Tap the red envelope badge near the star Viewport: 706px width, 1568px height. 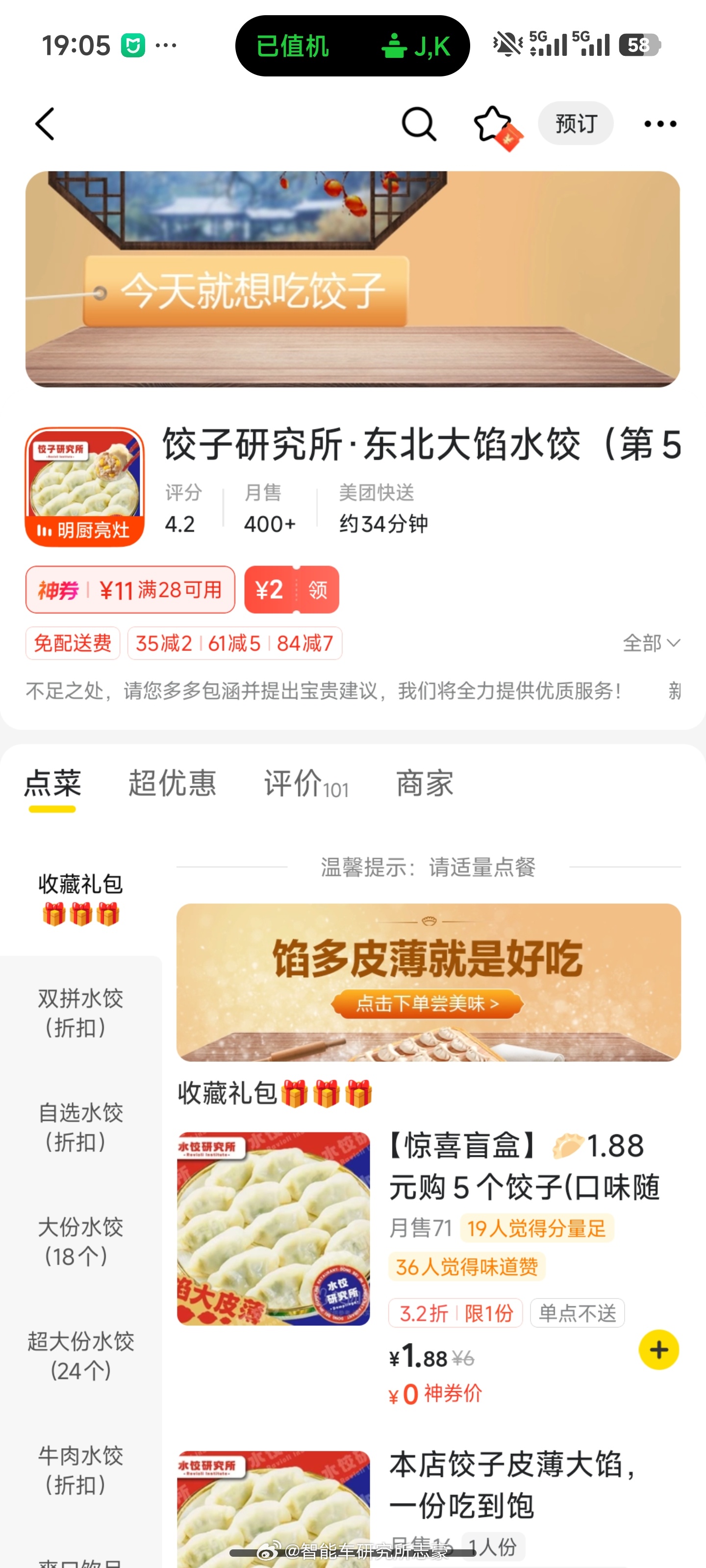(509, 137)
